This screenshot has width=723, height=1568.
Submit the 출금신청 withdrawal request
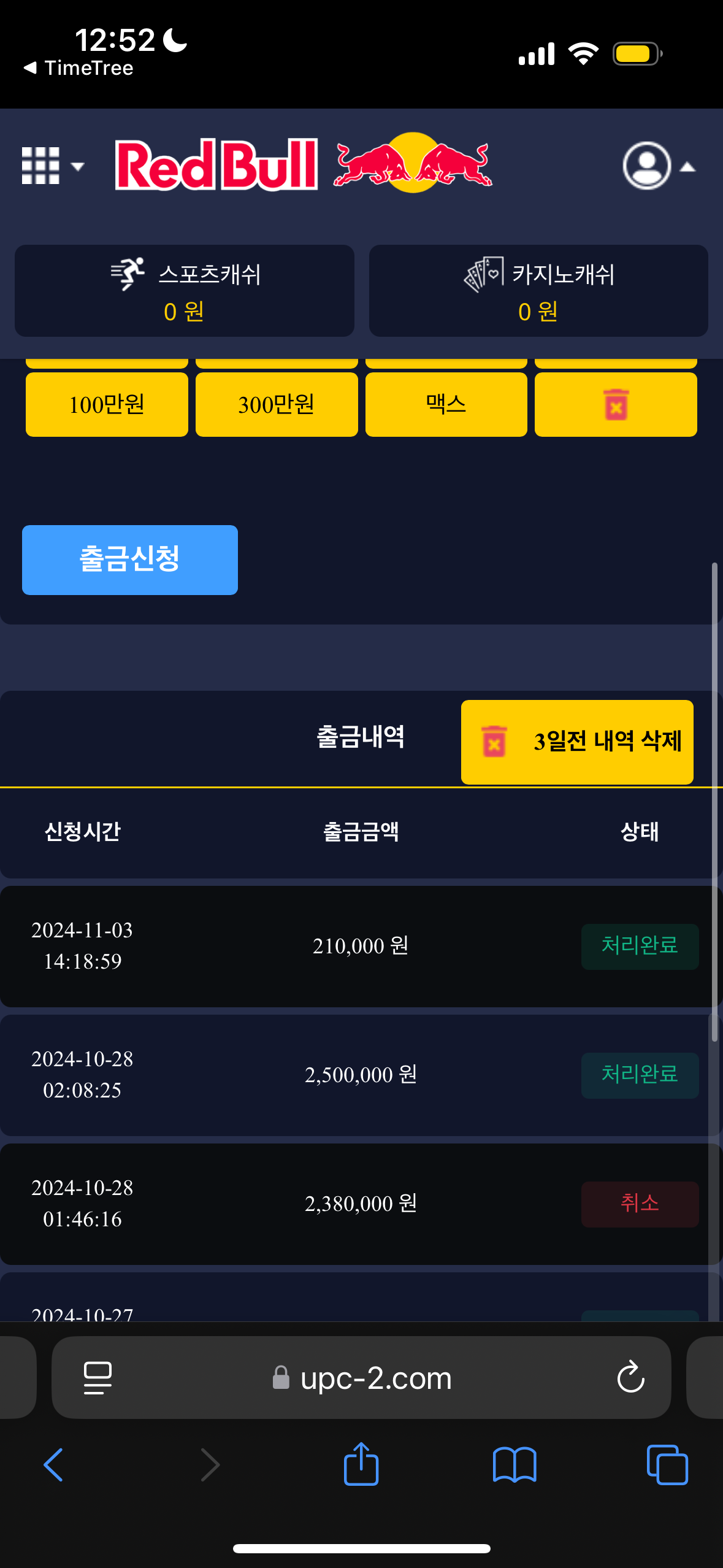[x=130, y=559]
